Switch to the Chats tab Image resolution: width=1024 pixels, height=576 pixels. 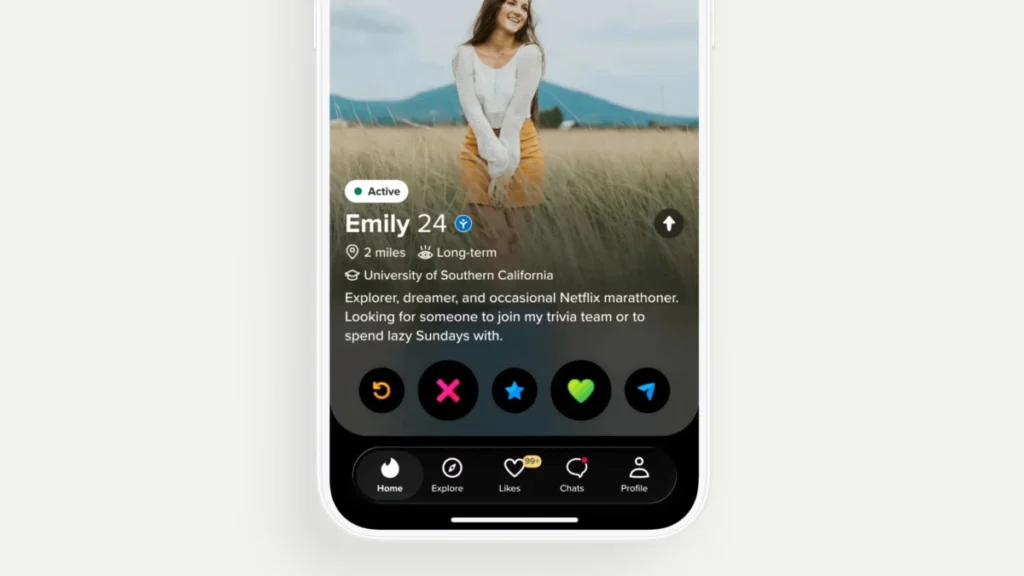click(573, 475)
